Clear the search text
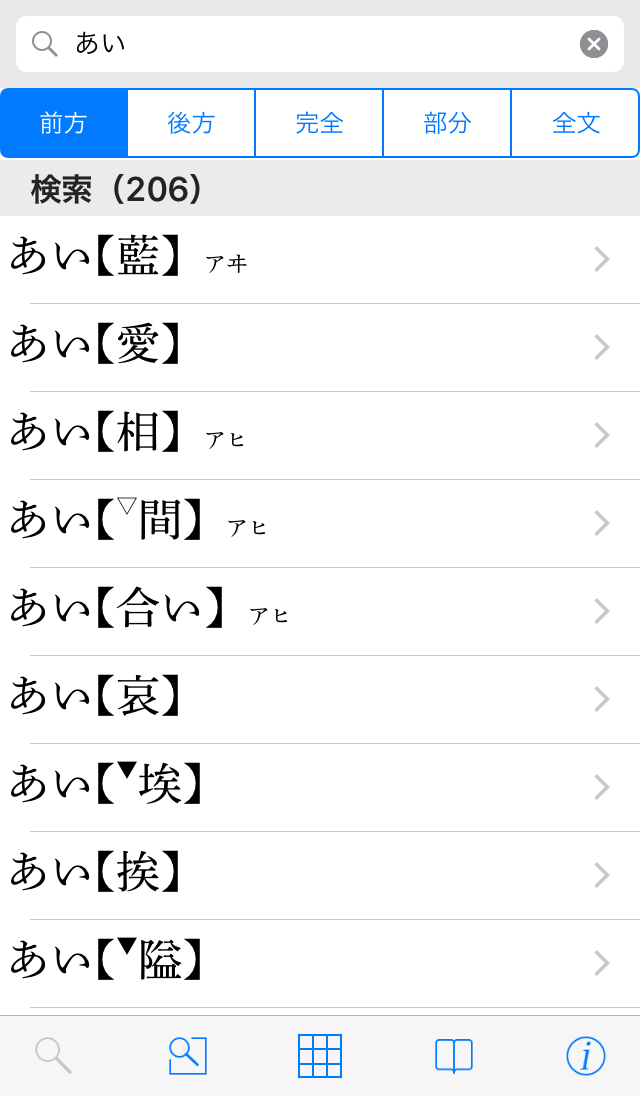This screenshot has height=1096, width=640. pos(594,44)
